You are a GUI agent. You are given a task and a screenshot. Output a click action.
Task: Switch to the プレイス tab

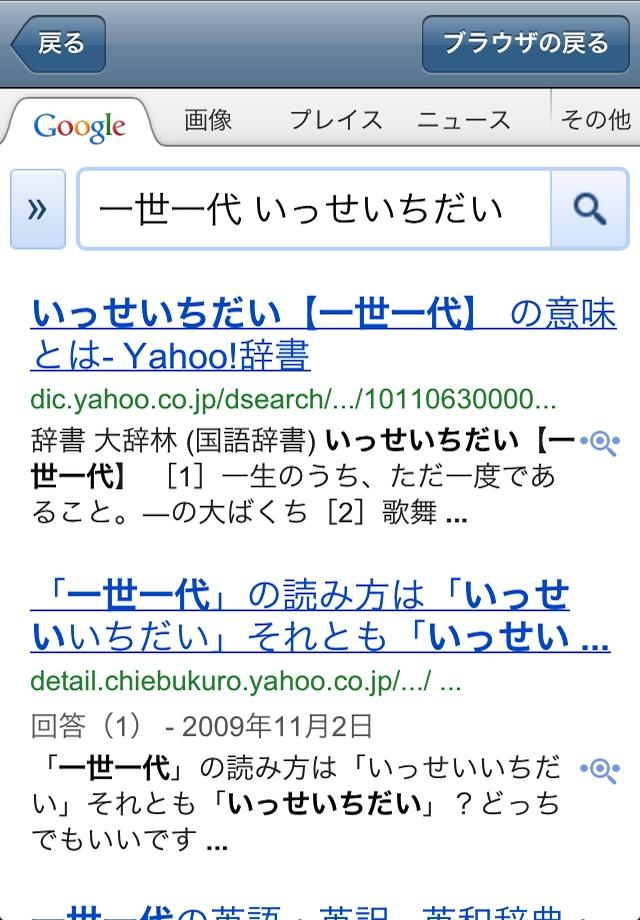pyautogui.click(x=336, y=121)
